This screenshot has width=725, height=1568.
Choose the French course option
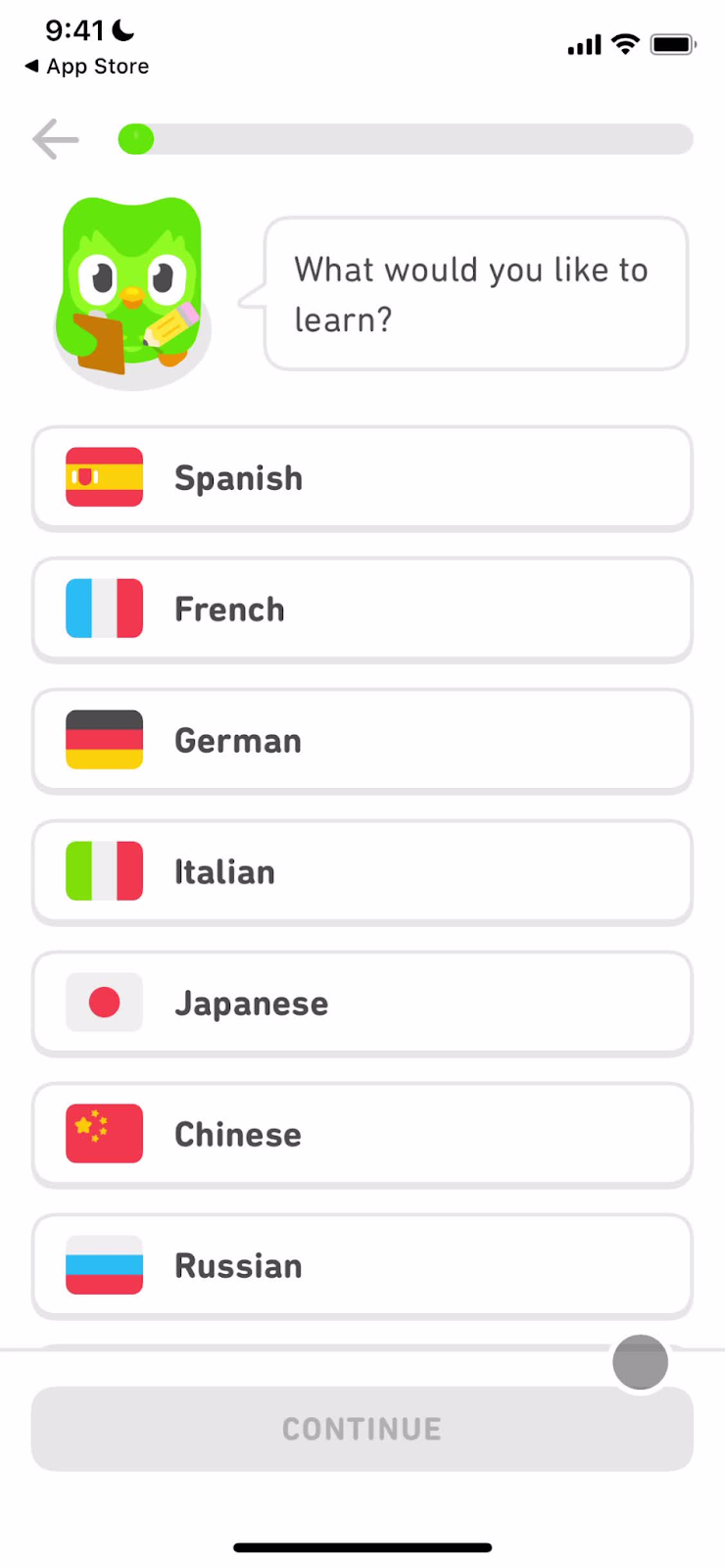[x=362, y=610]
